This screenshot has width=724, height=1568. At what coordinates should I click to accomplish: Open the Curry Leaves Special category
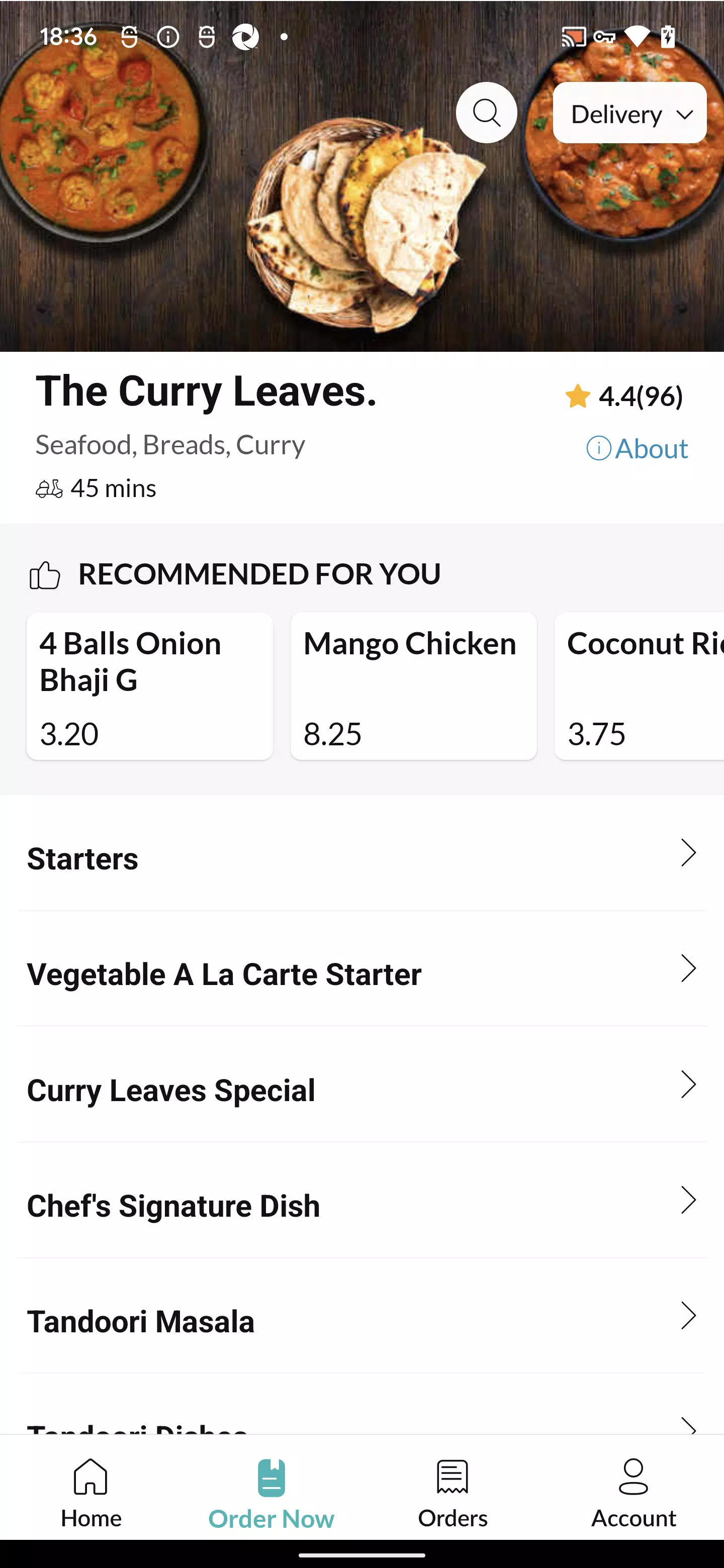tap(361, 1084)
